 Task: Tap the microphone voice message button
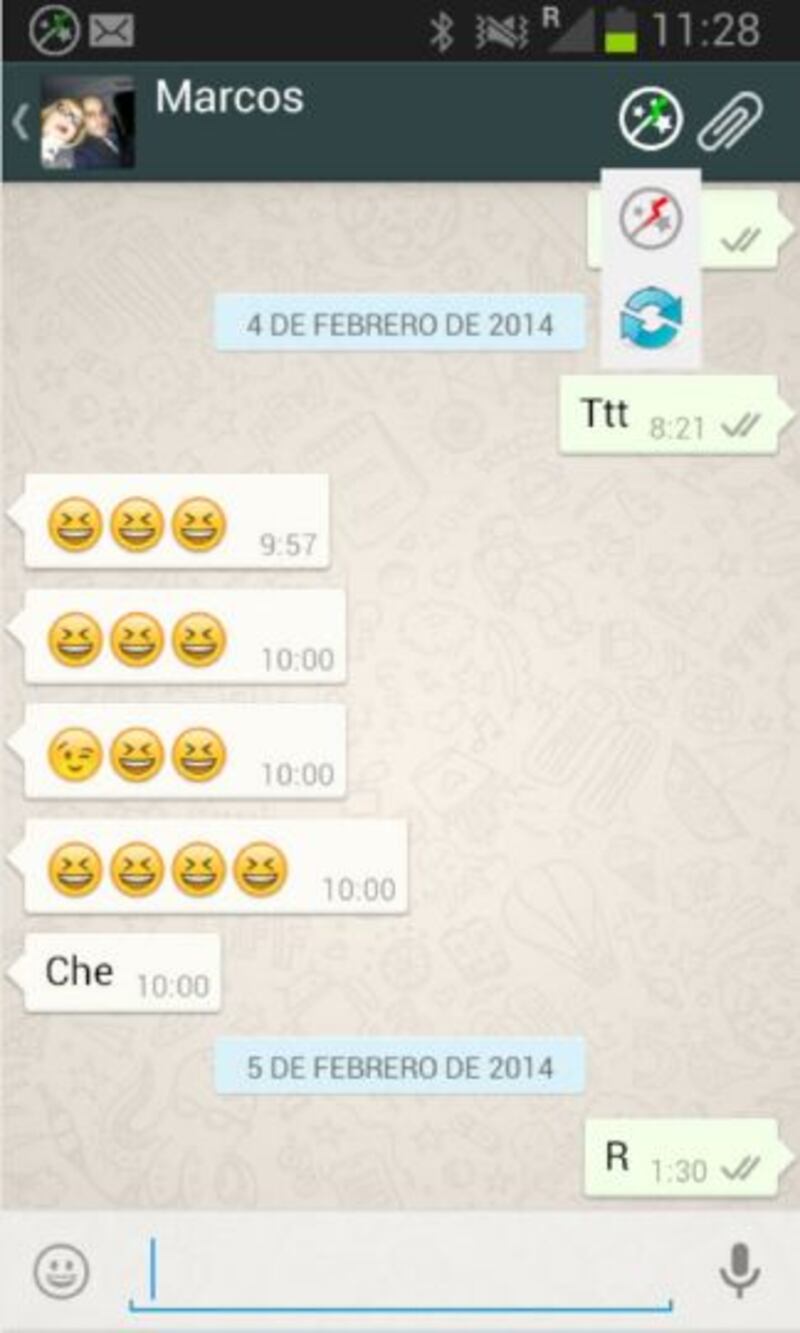(x=740, y=1271)
